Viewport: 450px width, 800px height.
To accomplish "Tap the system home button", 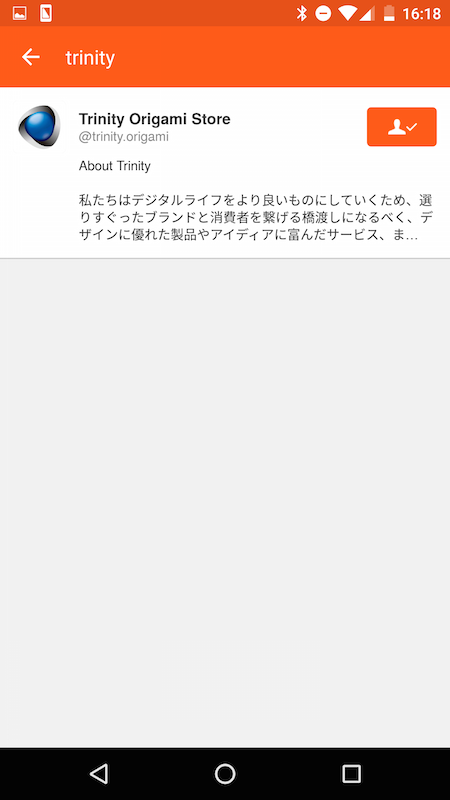I will pyautogui.click(x=225, y=773).
